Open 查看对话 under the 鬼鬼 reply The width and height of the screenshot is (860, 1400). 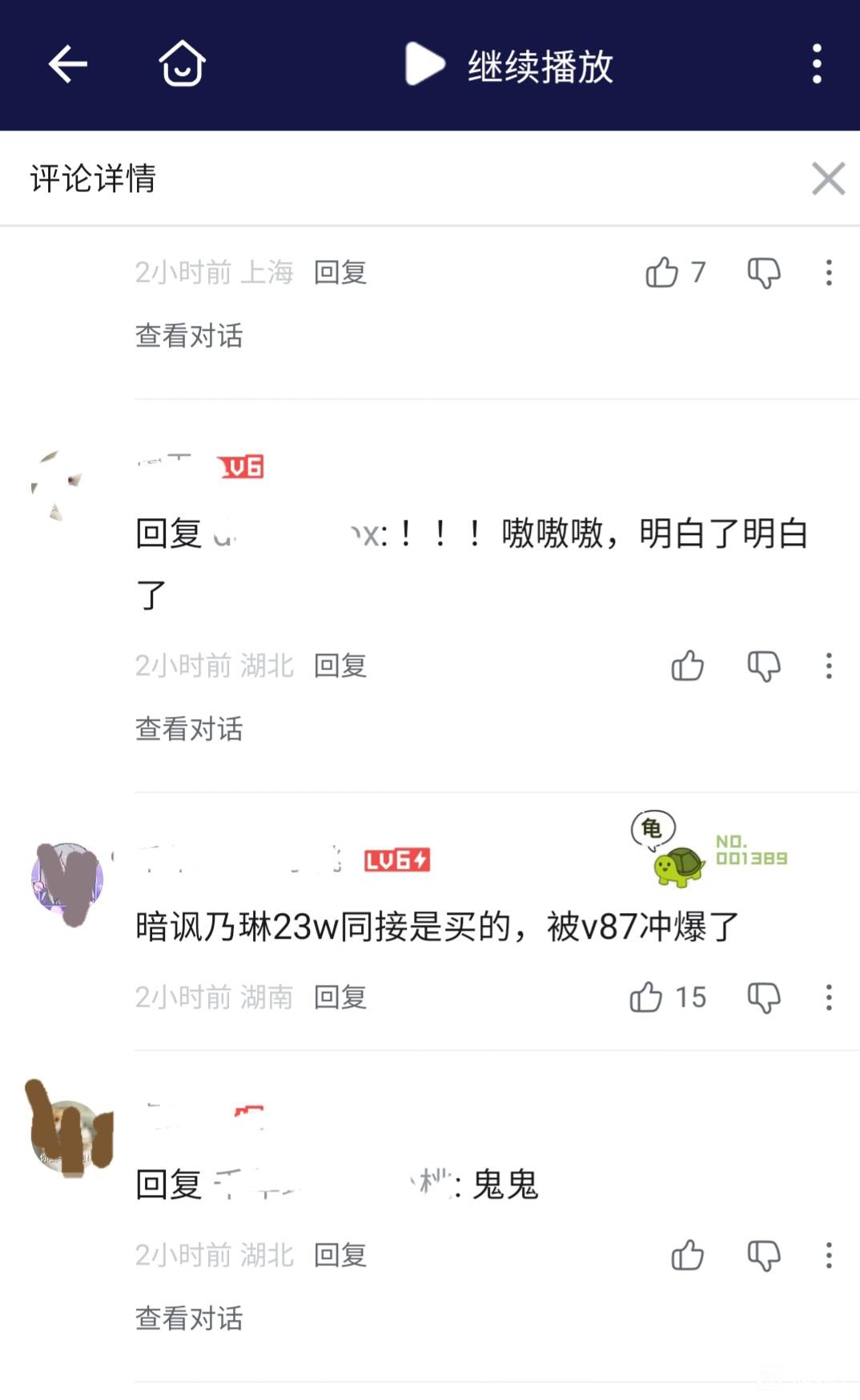189,1318
